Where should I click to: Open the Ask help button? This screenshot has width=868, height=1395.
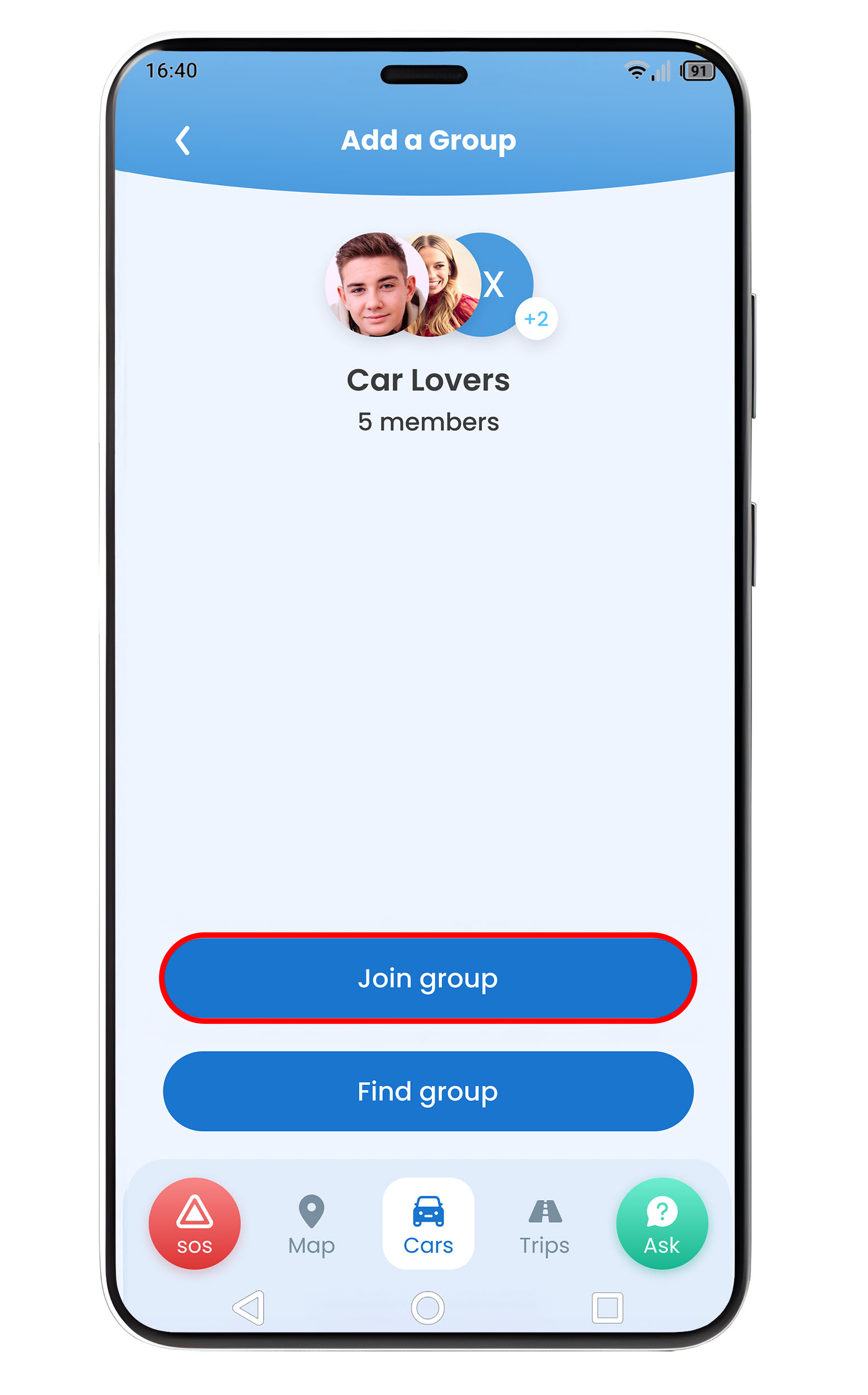662,1223
